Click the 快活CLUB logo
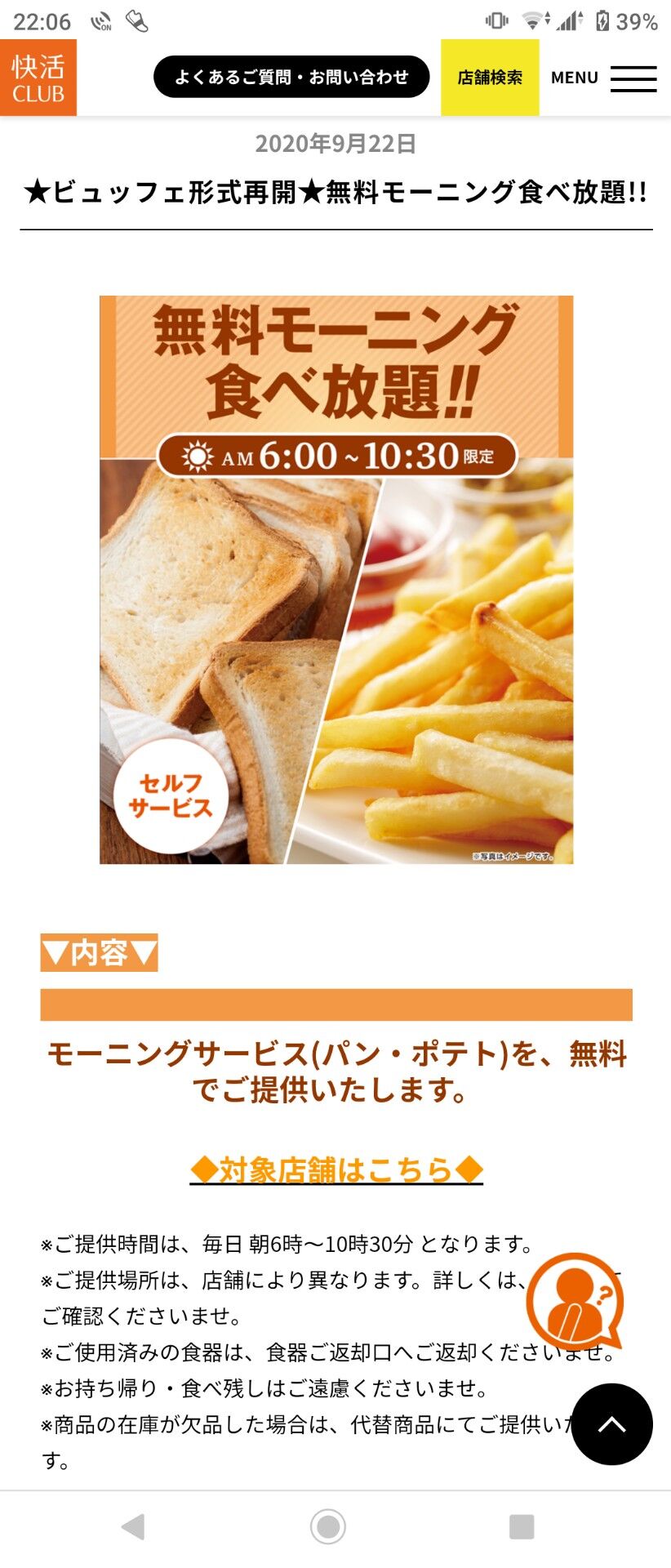 click(x=38, y=78)
